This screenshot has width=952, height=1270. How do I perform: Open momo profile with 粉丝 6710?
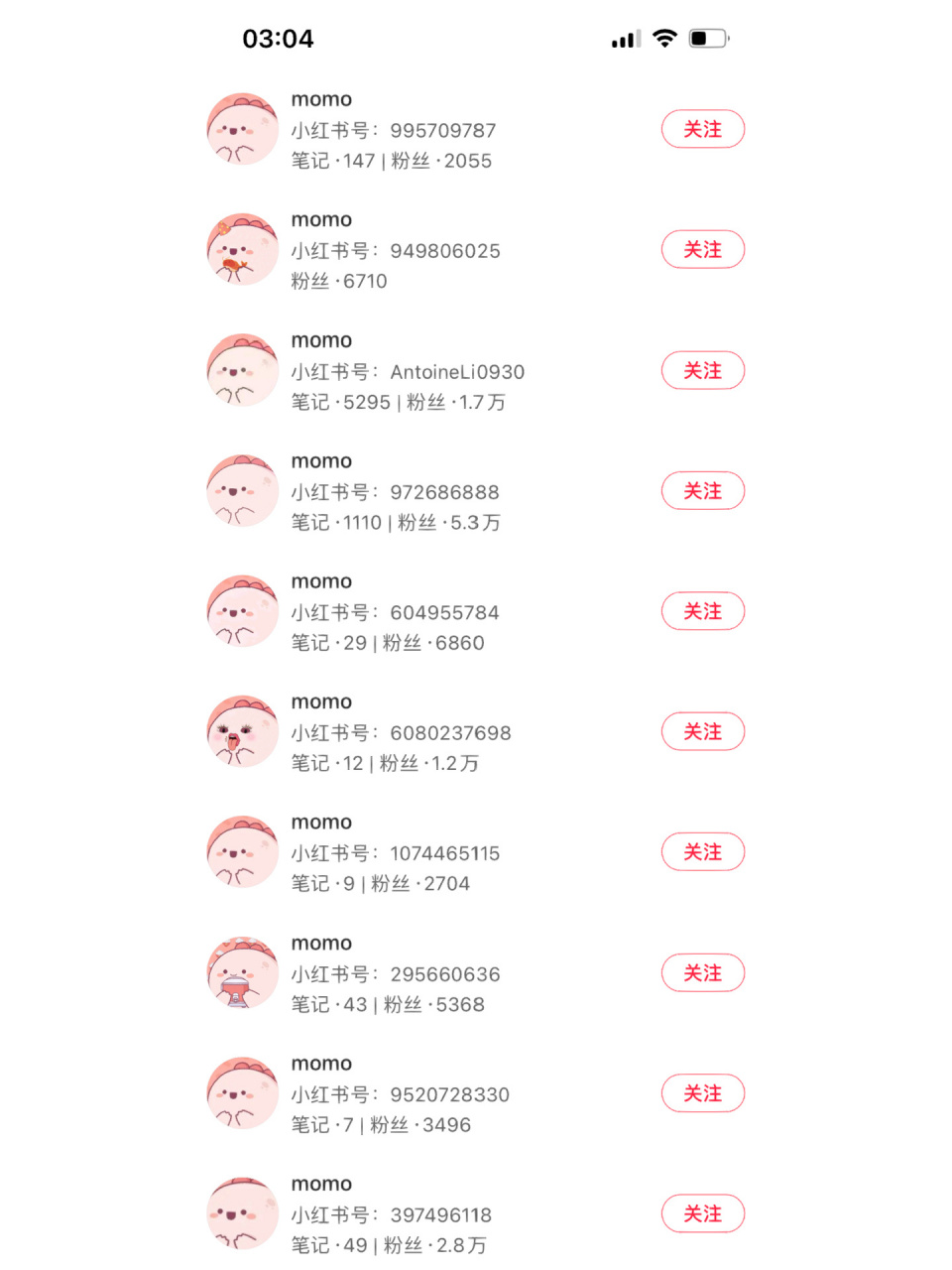point(397,250)
